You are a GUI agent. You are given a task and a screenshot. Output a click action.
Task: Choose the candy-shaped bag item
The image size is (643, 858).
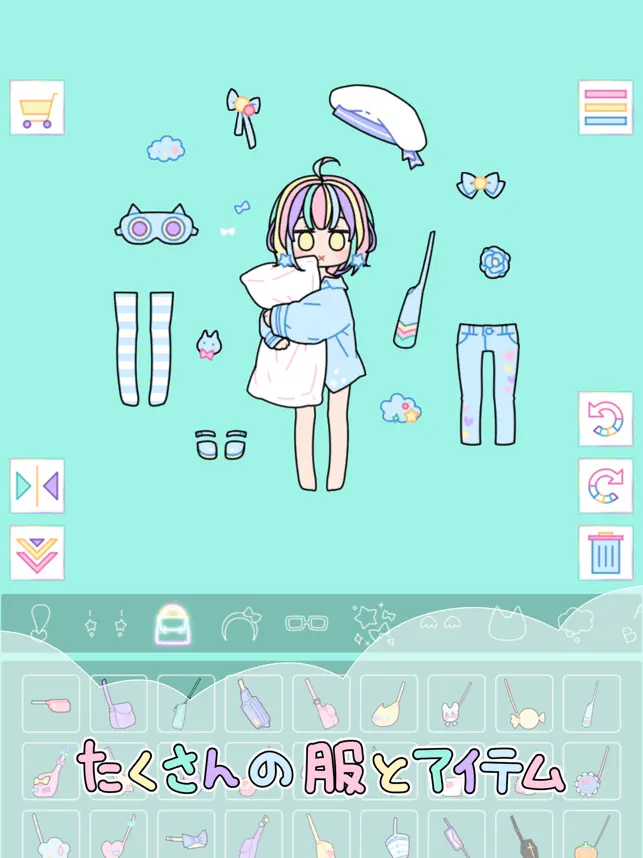coord(524,703)
